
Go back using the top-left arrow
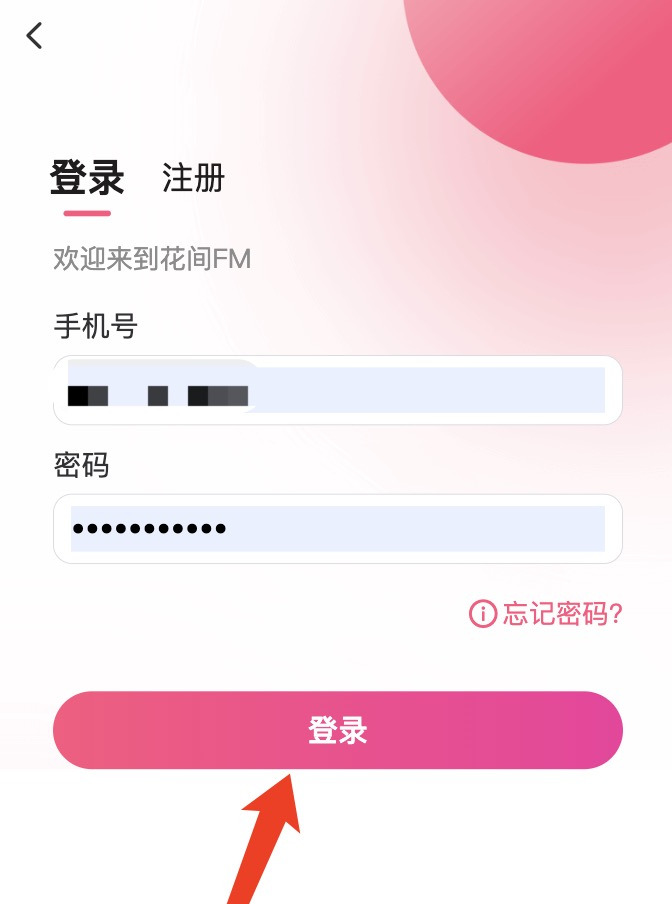point(35,36)
